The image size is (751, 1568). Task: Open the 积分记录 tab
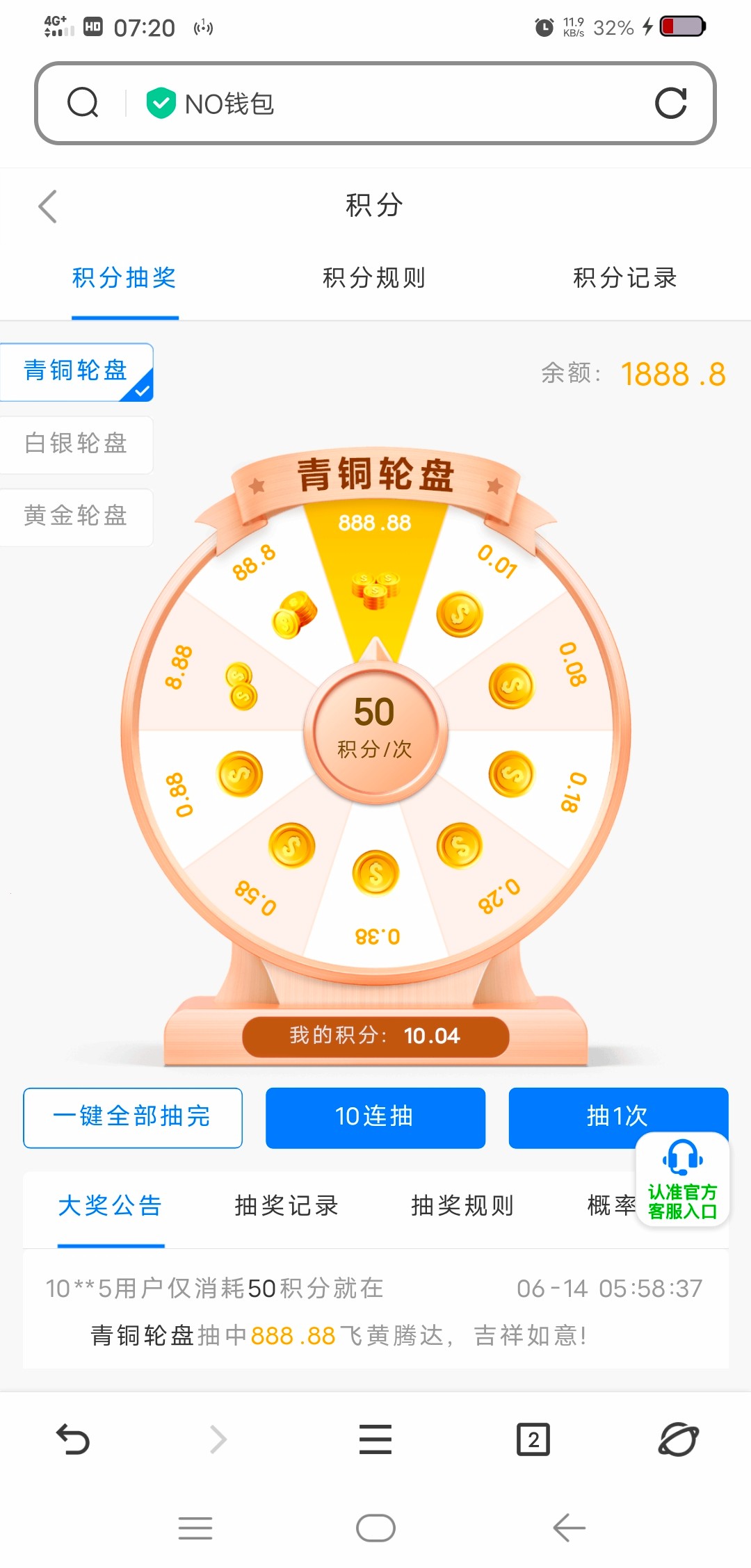coord(624,278)
